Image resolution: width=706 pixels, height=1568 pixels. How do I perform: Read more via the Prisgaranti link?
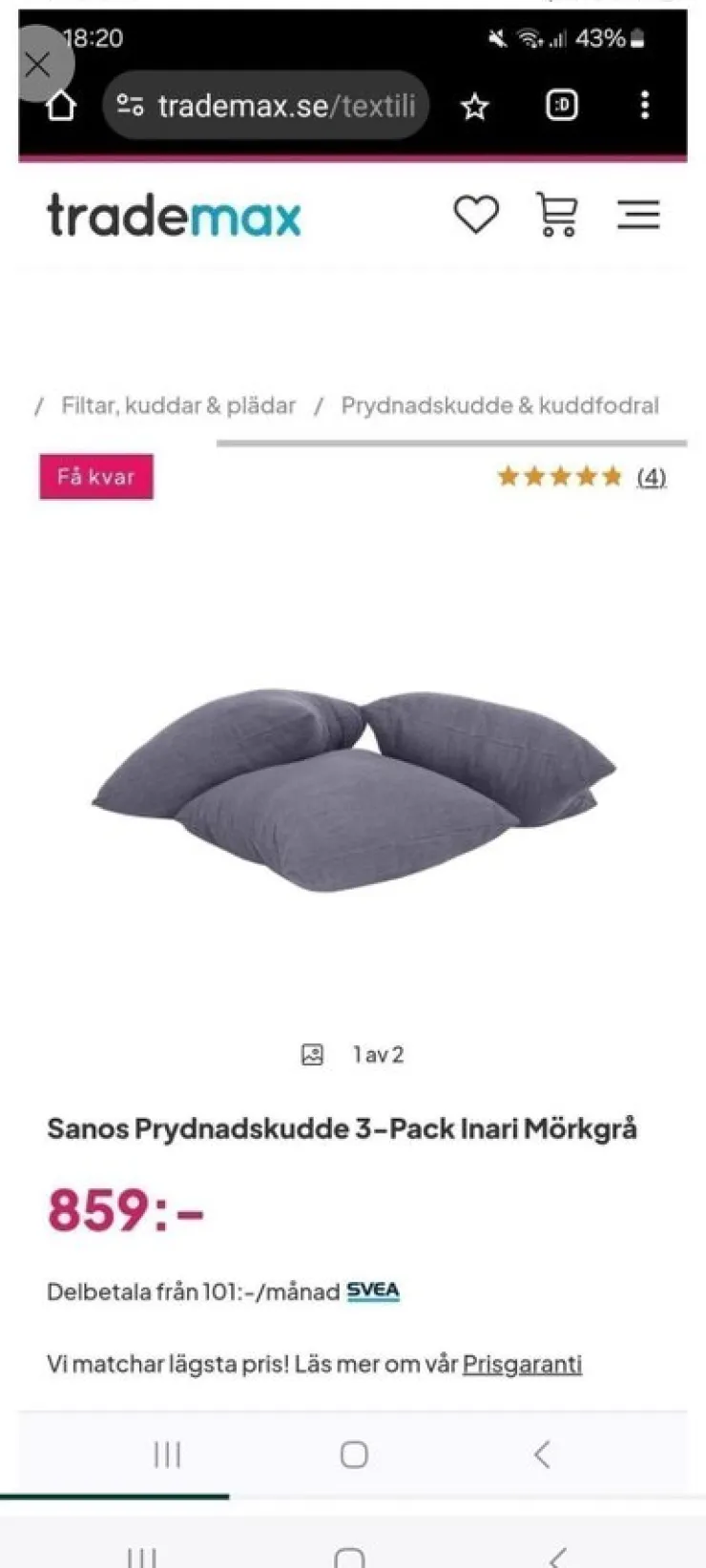click(522, 1364)
